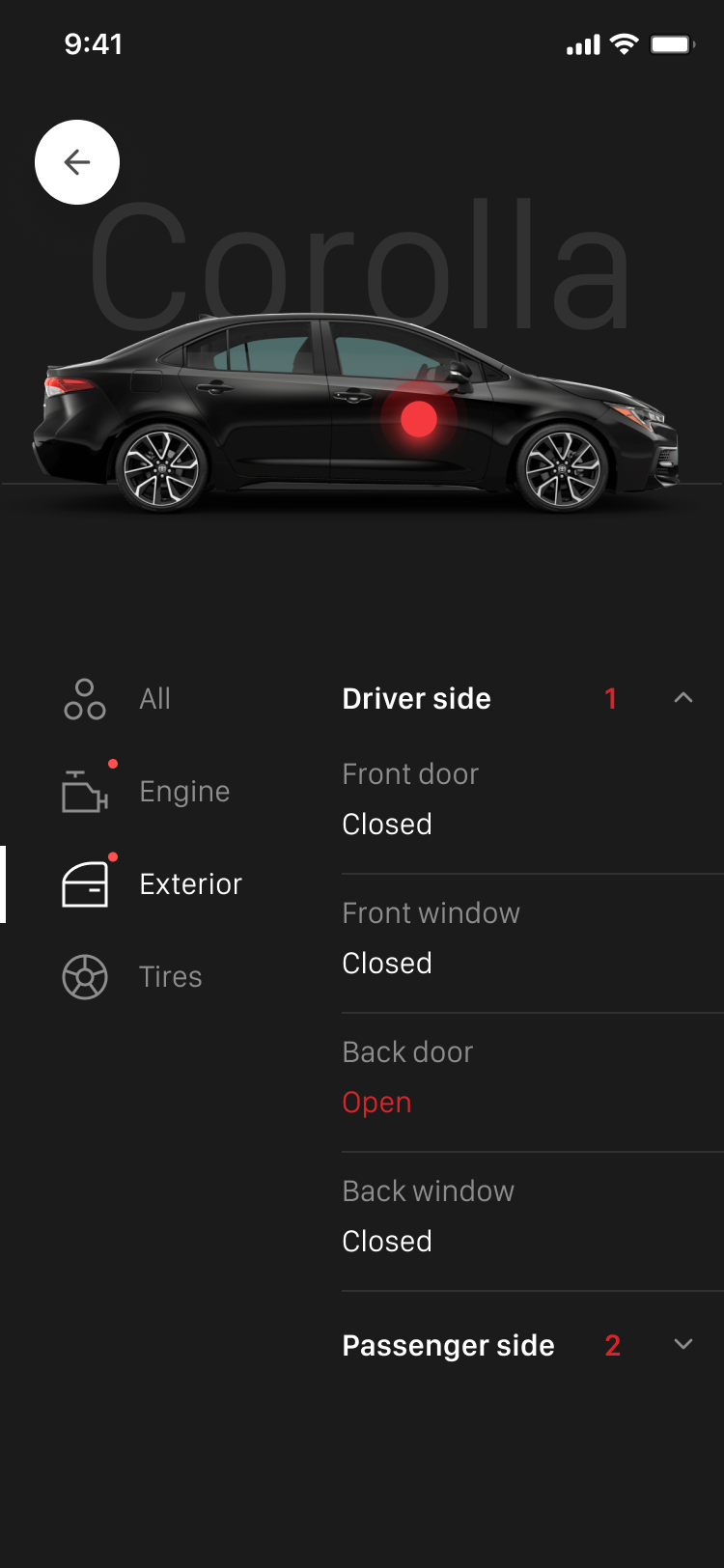The width and height of the screenshot is (724, 1568).
Task: Switch to the Engine category
Action: pyautogui.click(x=147, y=792)
